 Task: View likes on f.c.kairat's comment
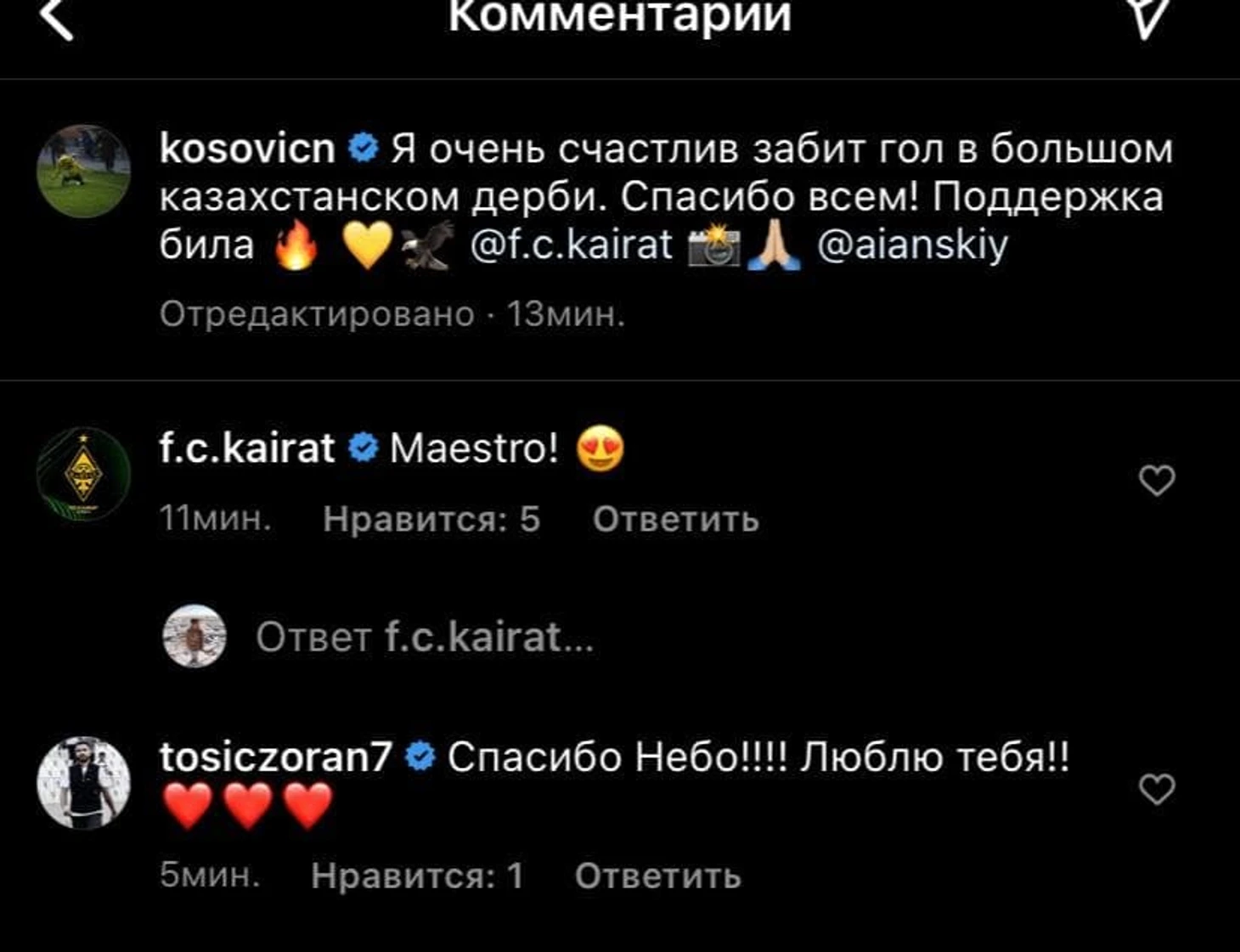(x=431, y=519)
